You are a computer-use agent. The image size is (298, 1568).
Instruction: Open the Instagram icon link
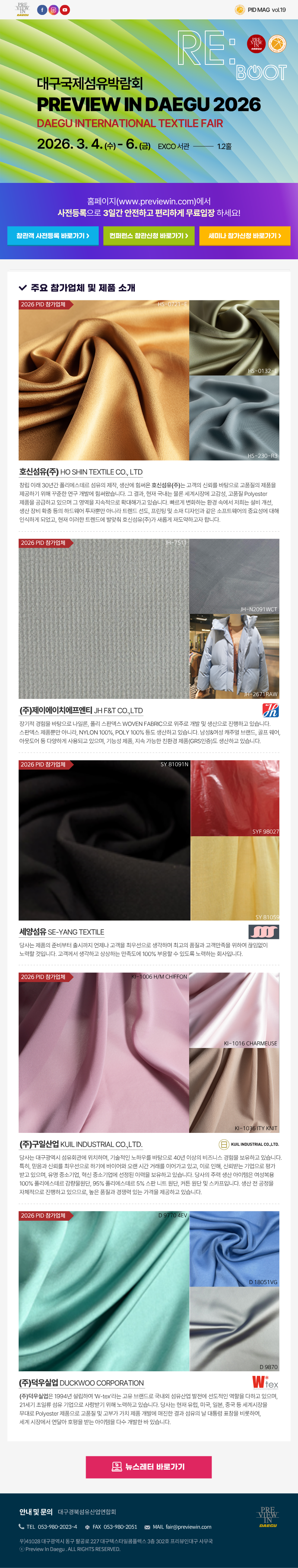pyautogui.click(x=54, y=10)
